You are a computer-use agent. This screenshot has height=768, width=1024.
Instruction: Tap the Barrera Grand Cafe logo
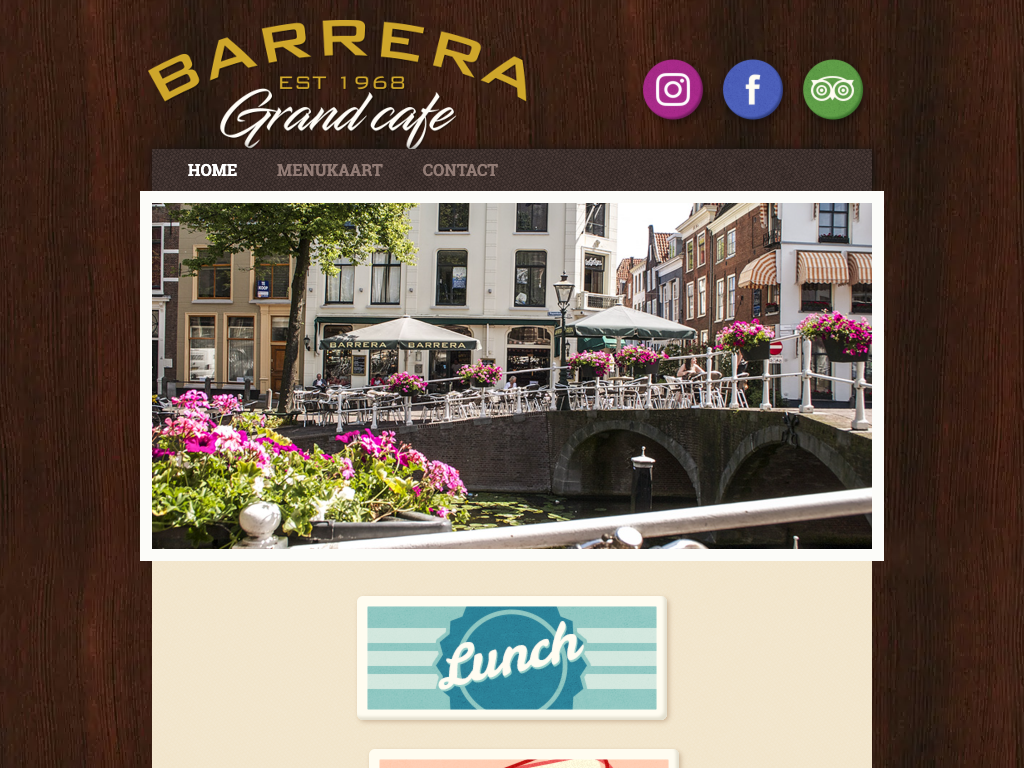coord(338,85)
